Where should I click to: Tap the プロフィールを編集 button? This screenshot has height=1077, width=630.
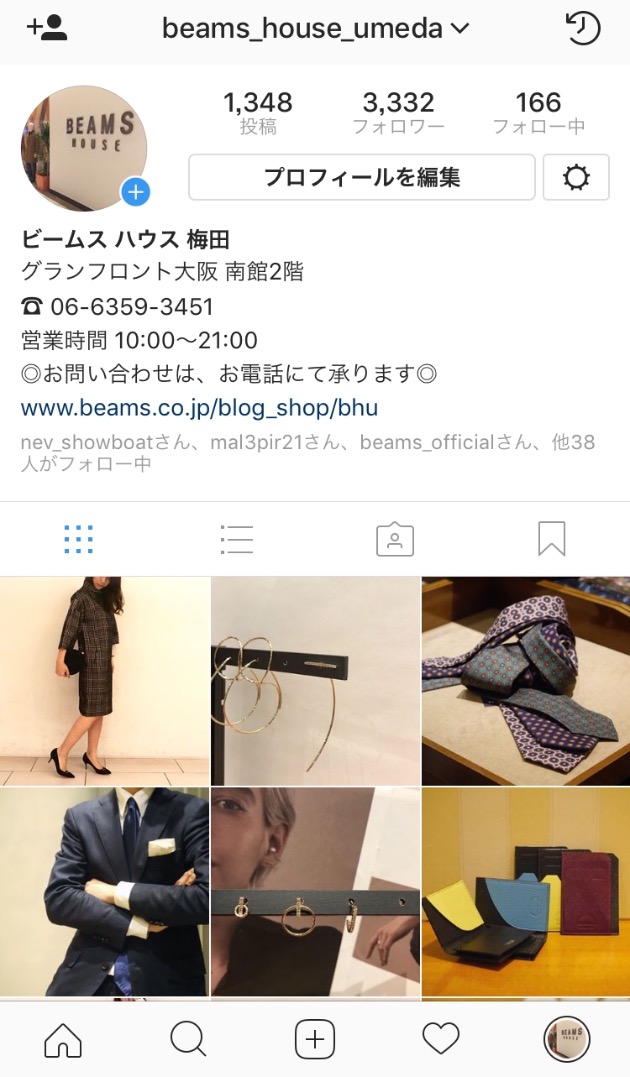[361, 178]
